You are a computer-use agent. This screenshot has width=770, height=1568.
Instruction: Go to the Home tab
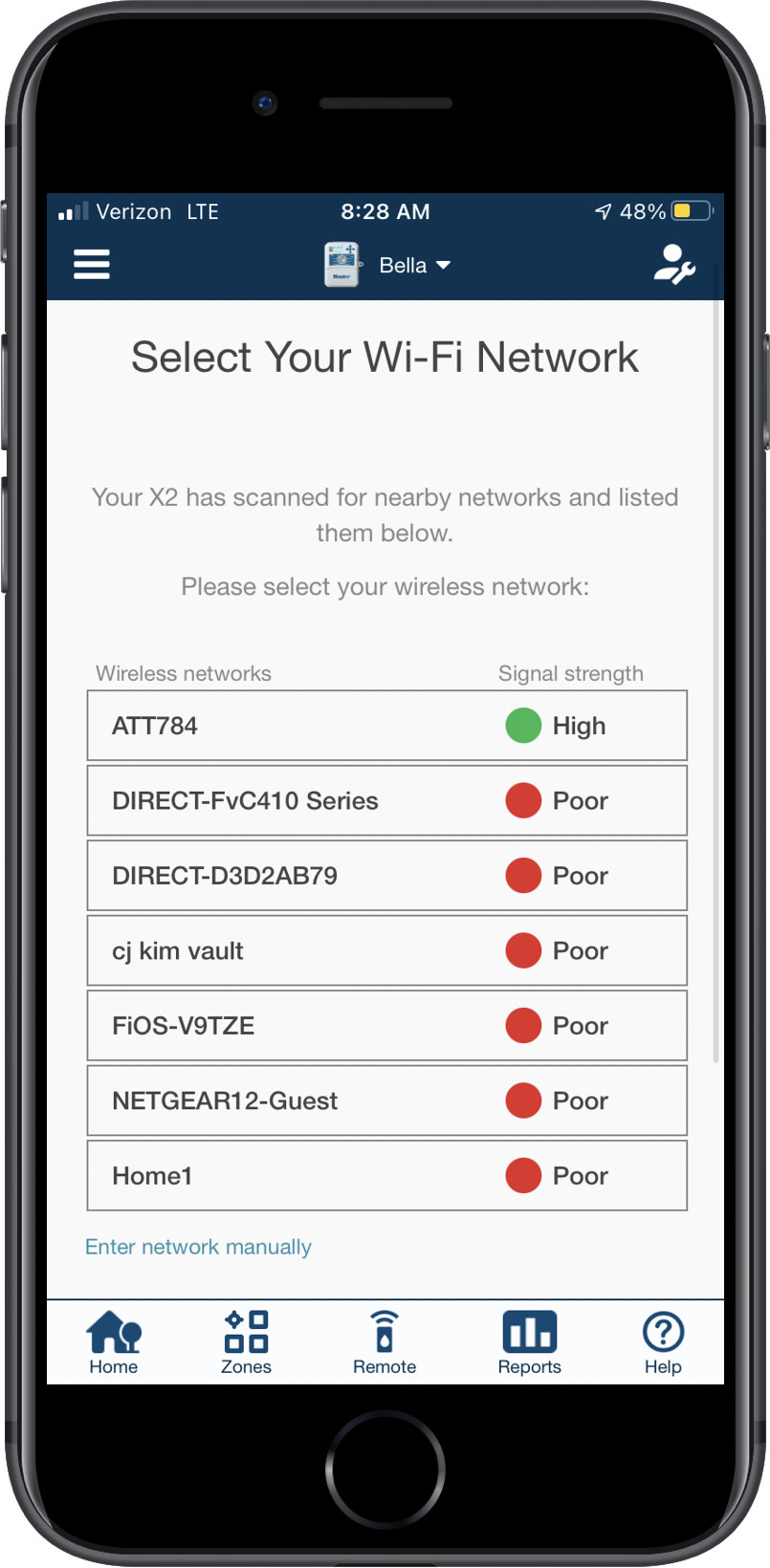click(x=114, y=1342)
